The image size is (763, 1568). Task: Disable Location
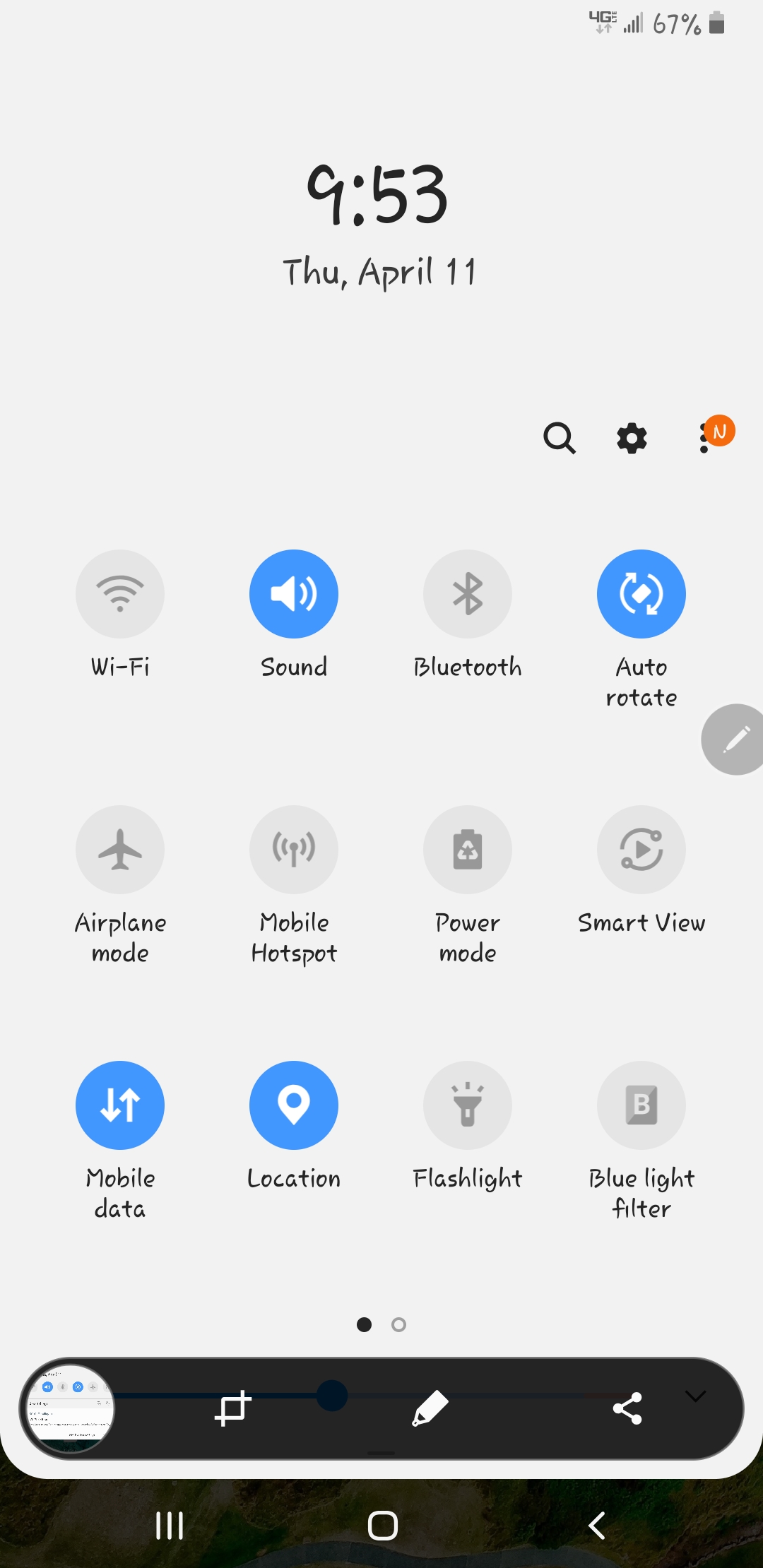point(294,1105)
